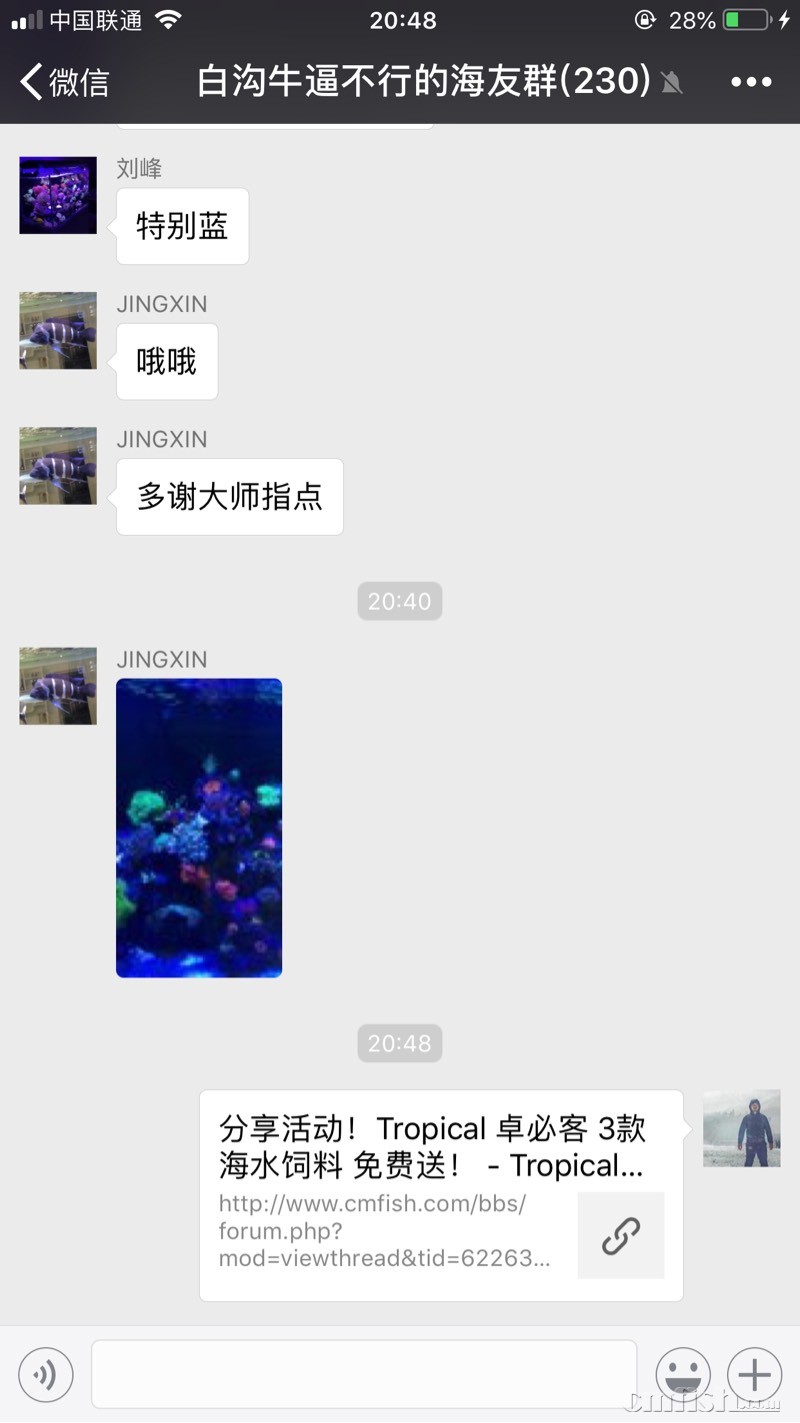Screen dimensions: 800x1423
Task: Open the plus attachments menu
Action: click(754, 1375)
